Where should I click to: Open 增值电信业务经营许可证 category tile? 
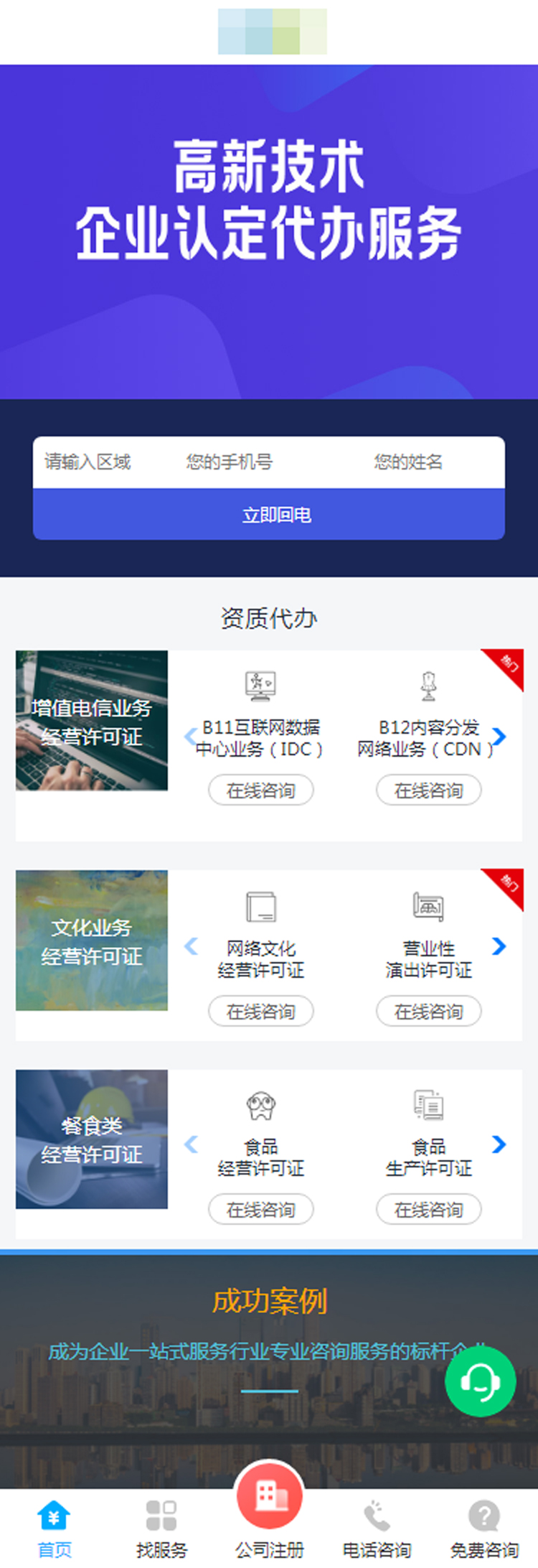click(92, 721)
